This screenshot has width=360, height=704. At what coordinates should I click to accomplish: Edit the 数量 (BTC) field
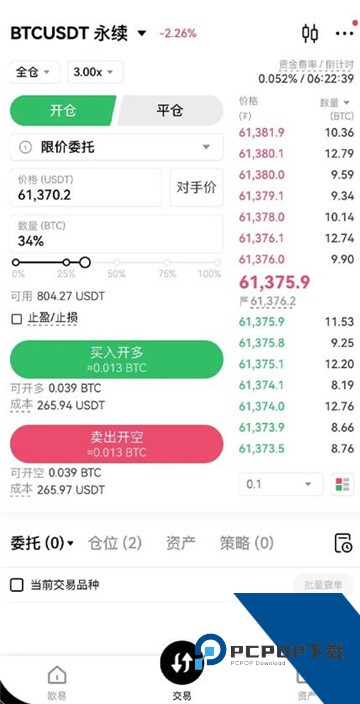(116, 233)
